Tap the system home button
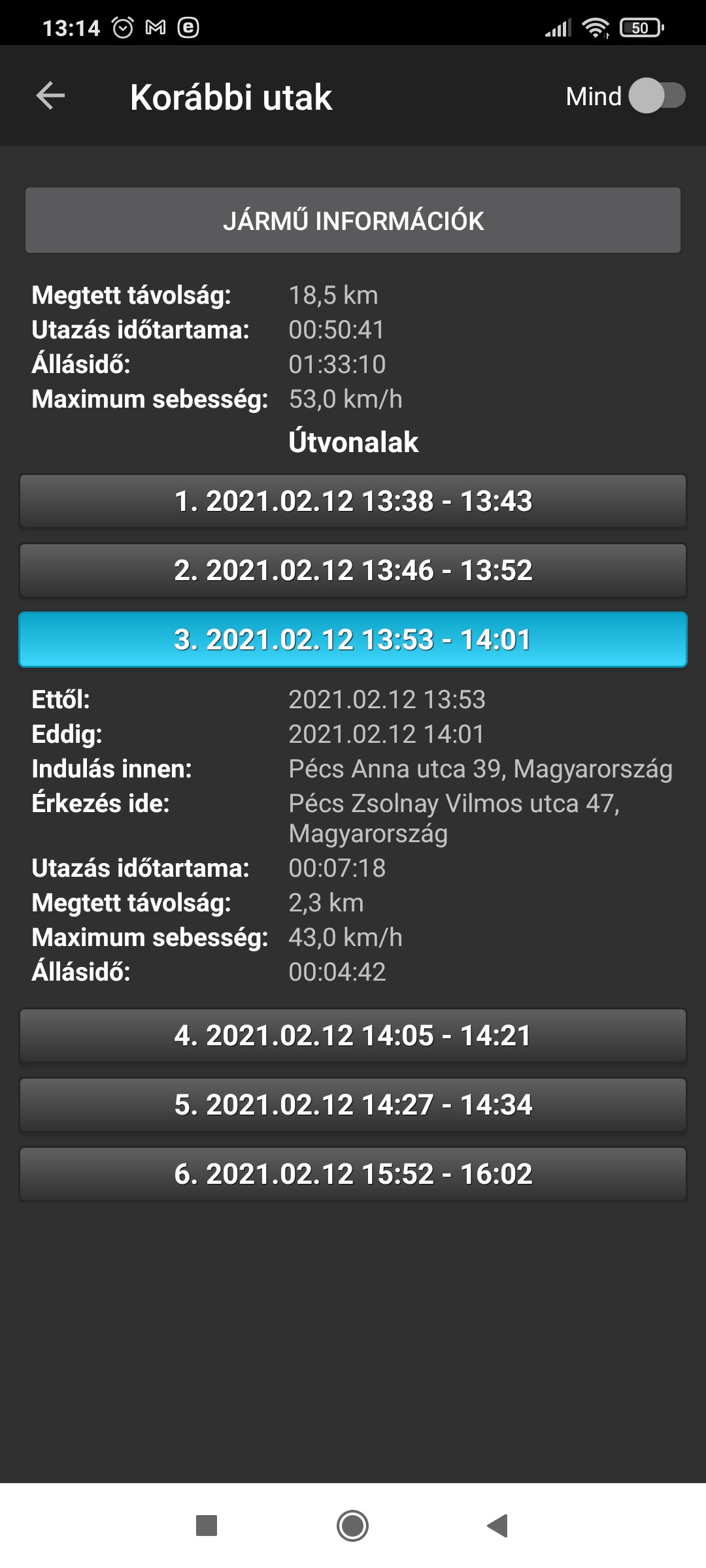The height and width of the screenshot is (1568, 706). click(x=353, y=1526)
